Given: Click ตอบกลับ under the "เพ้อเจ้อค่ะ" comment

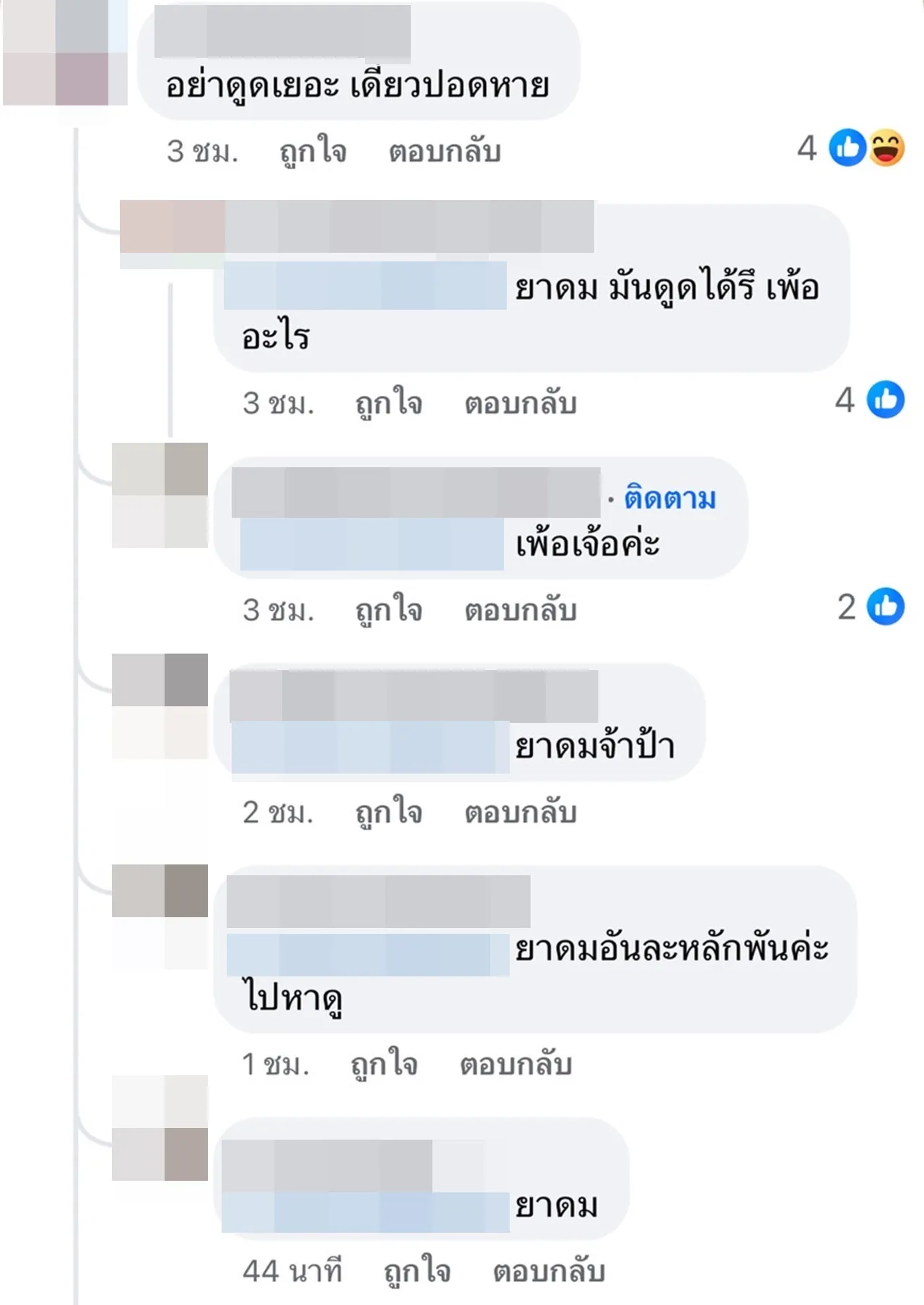Looking at the screenshot, I should click(522, 609).
